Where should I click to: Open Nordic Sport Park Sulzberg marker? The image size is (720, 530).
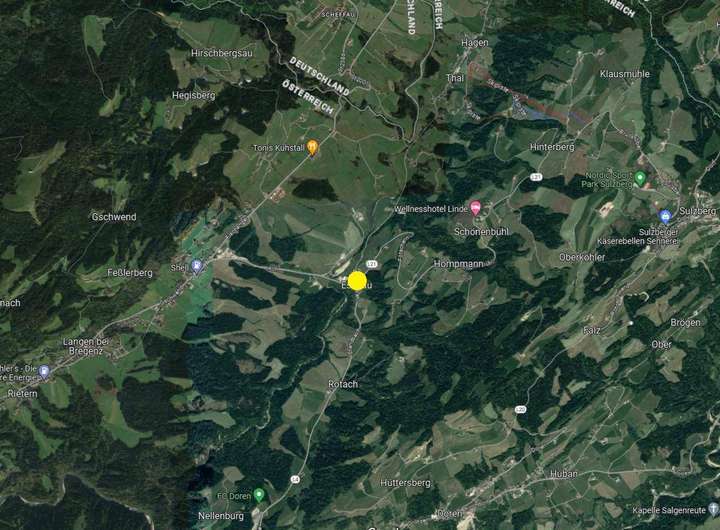pyautogui.click(x=640, y=178)
